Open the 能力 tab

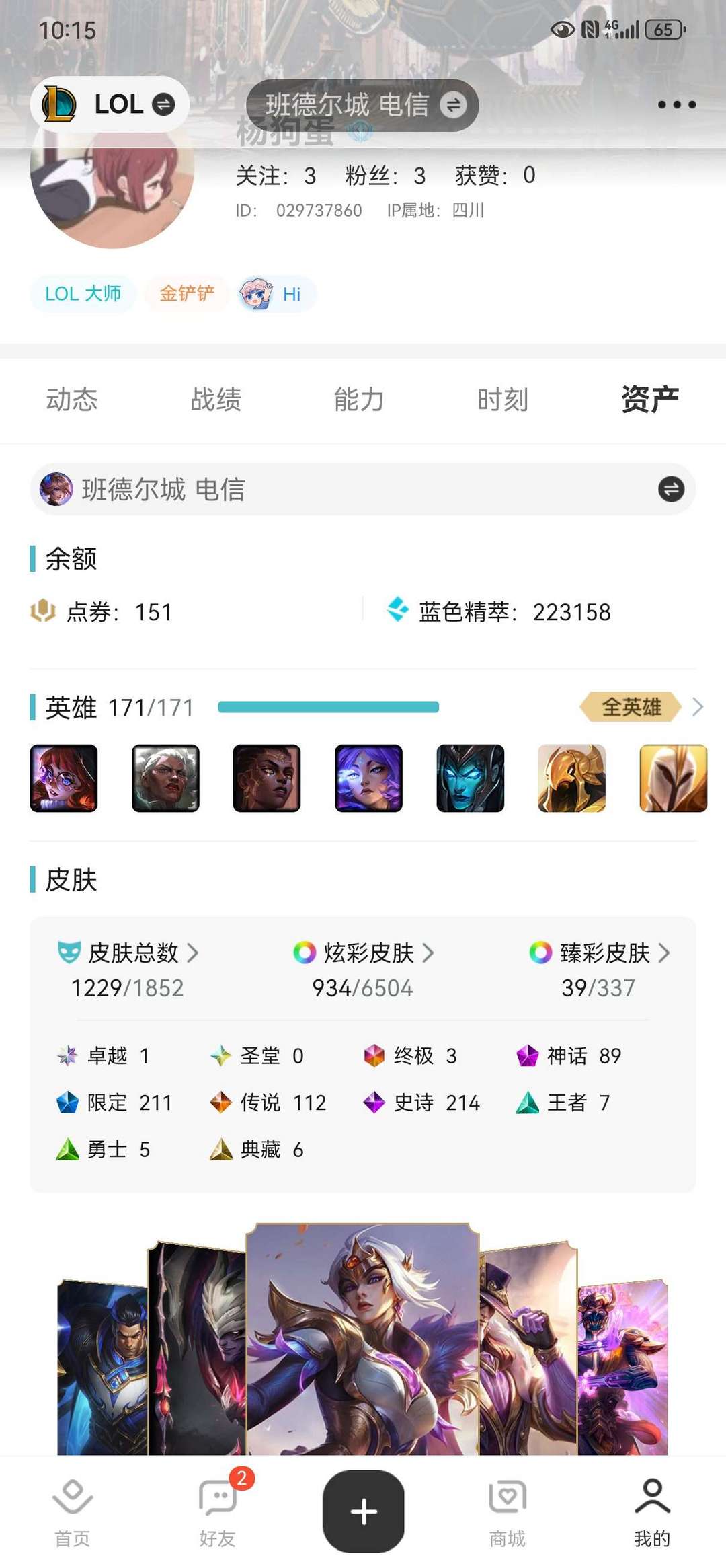tap(359, 400)
